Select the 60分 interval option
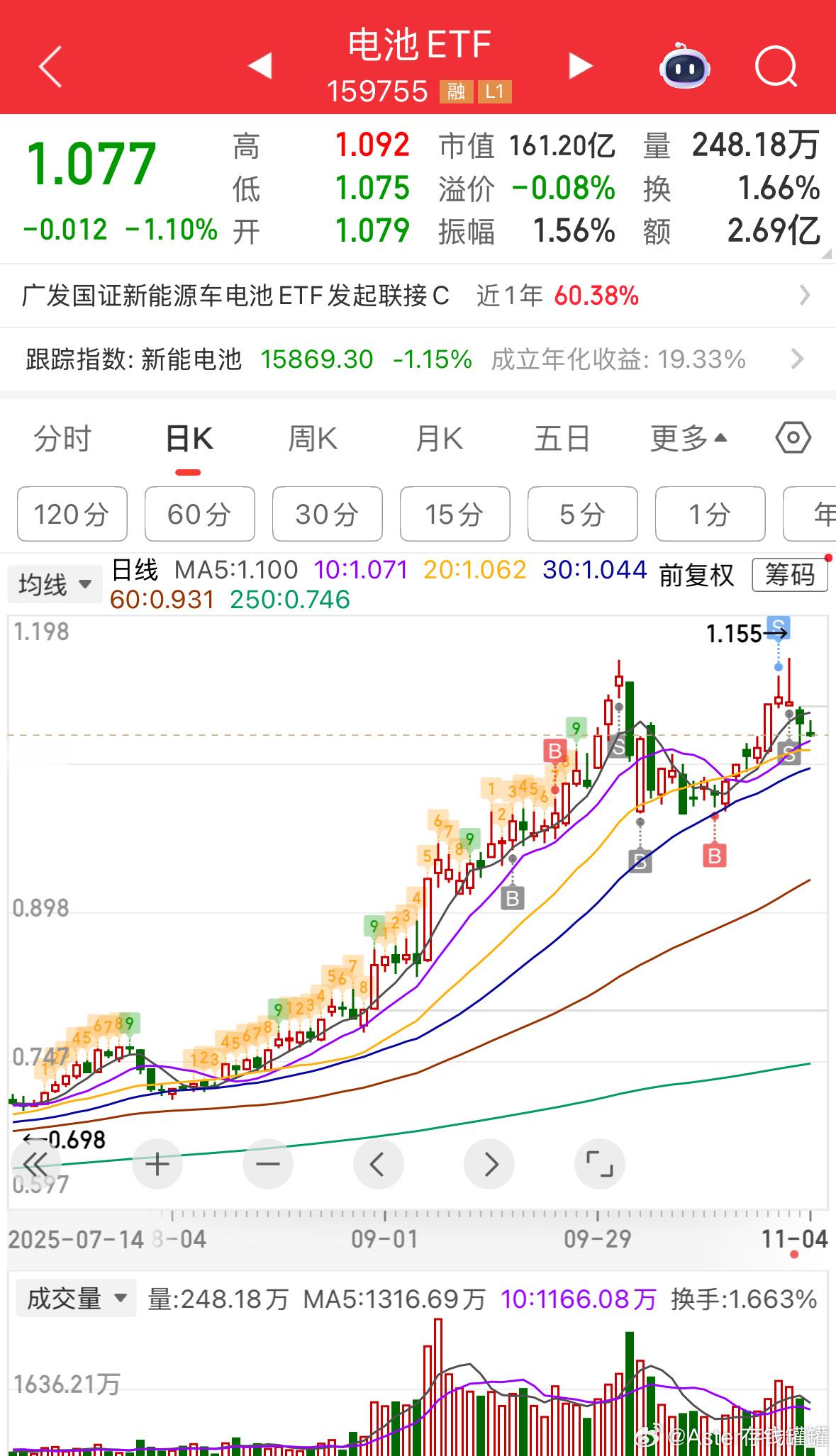Viewport: 836px width, 1456px height. [x=199, y=515]
